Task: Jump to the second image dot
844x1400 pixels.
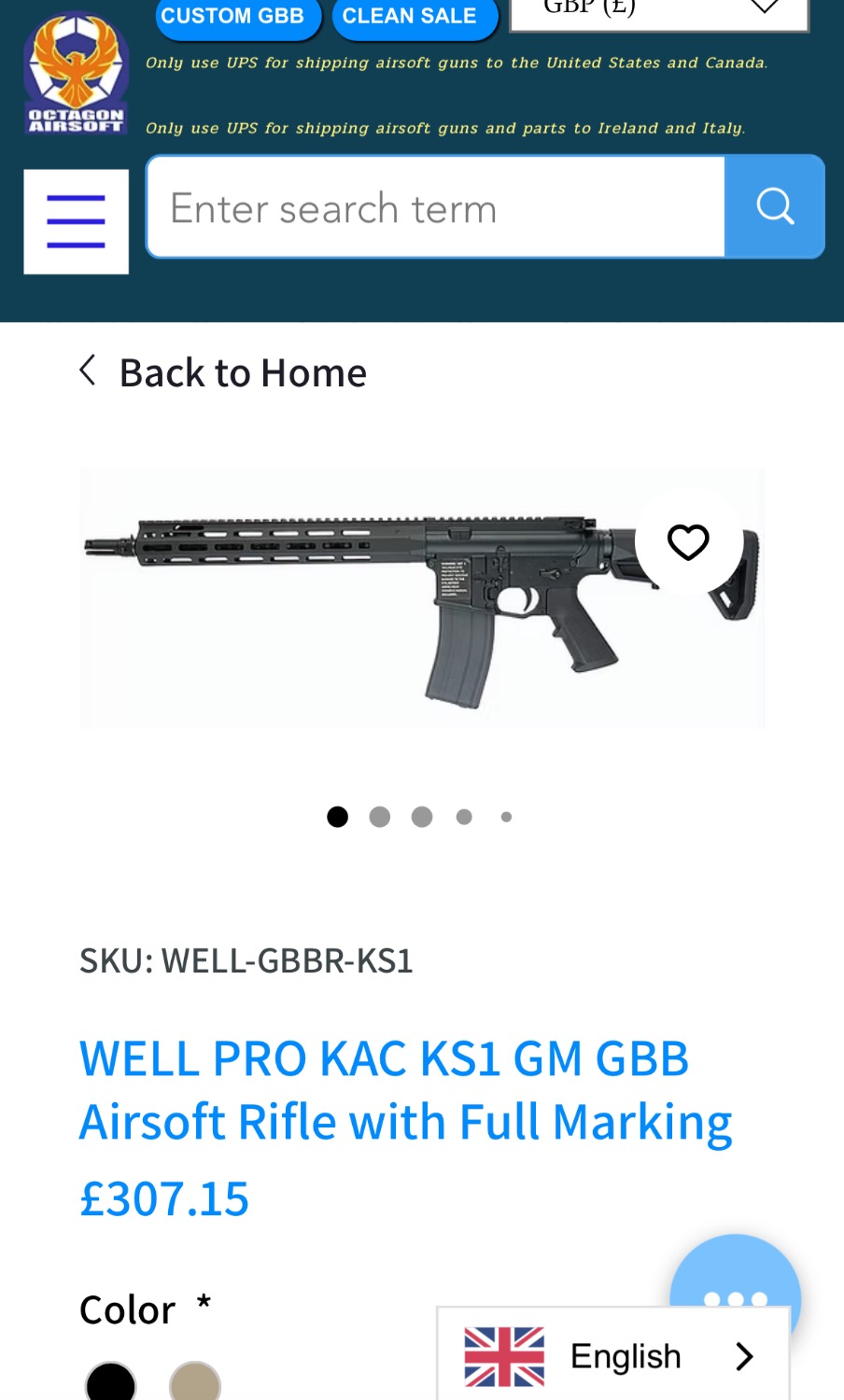Action: click(x=379, y=817)
